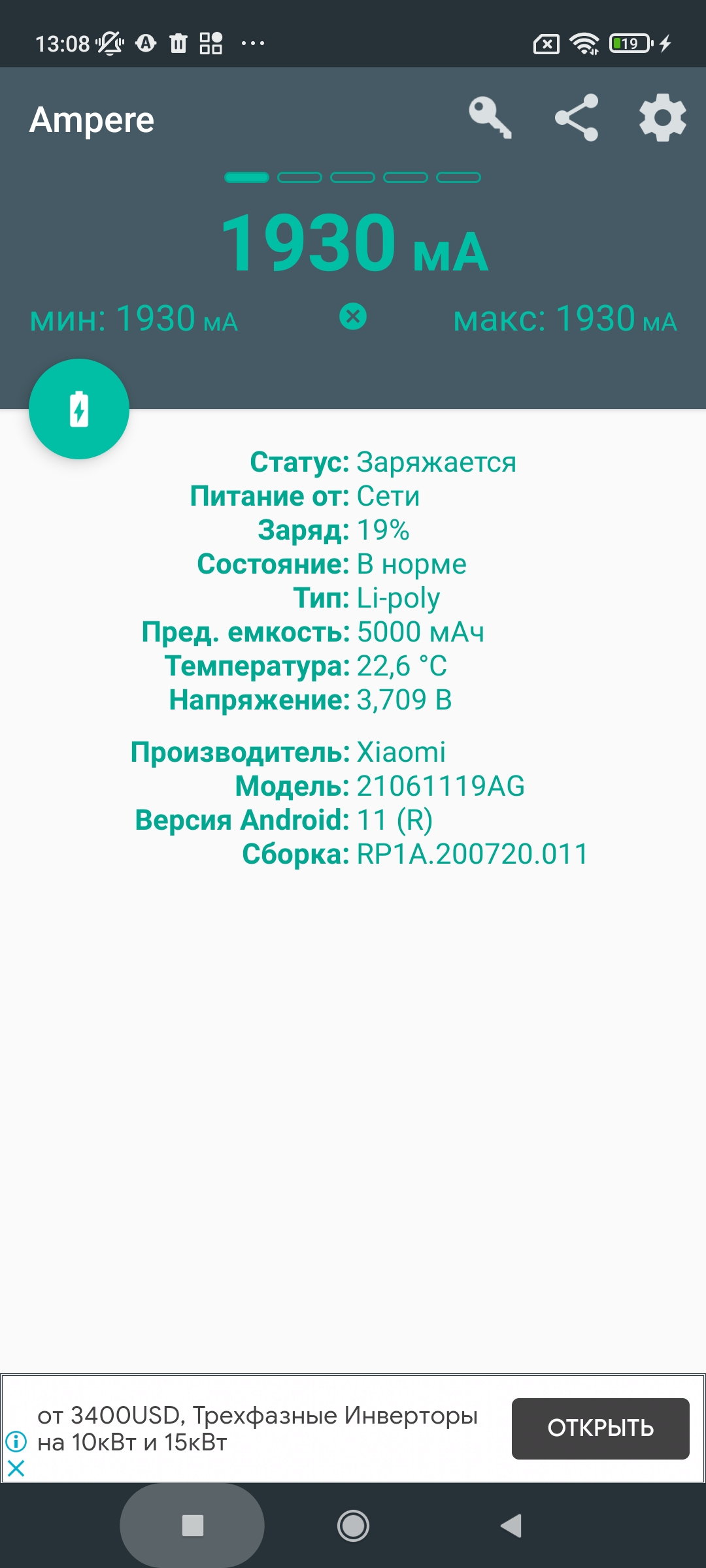This screenshot has height=1568, width=706.
Task: Open Ampere settings gear
Action: (x=662, y=118)
